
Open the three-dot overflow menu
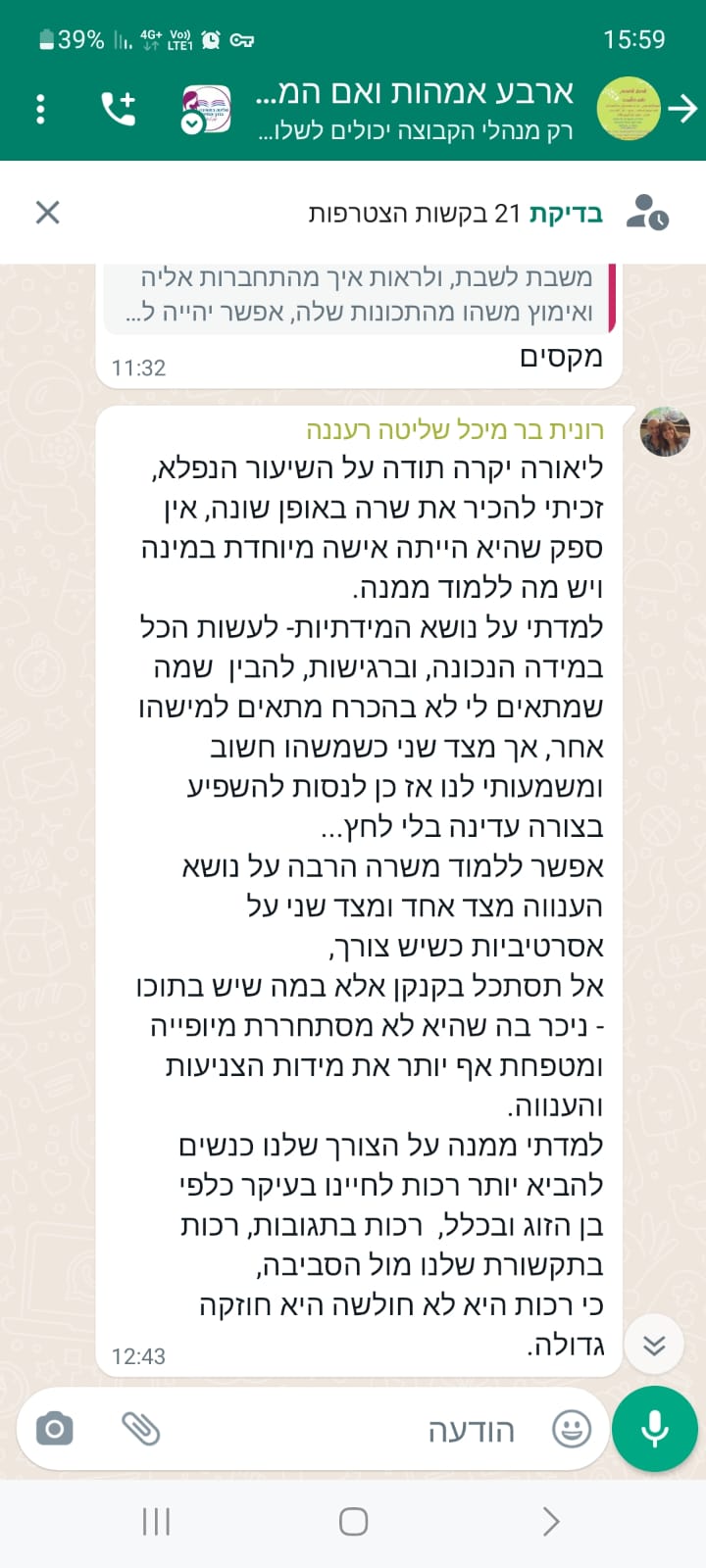click(x=40, y=108)
